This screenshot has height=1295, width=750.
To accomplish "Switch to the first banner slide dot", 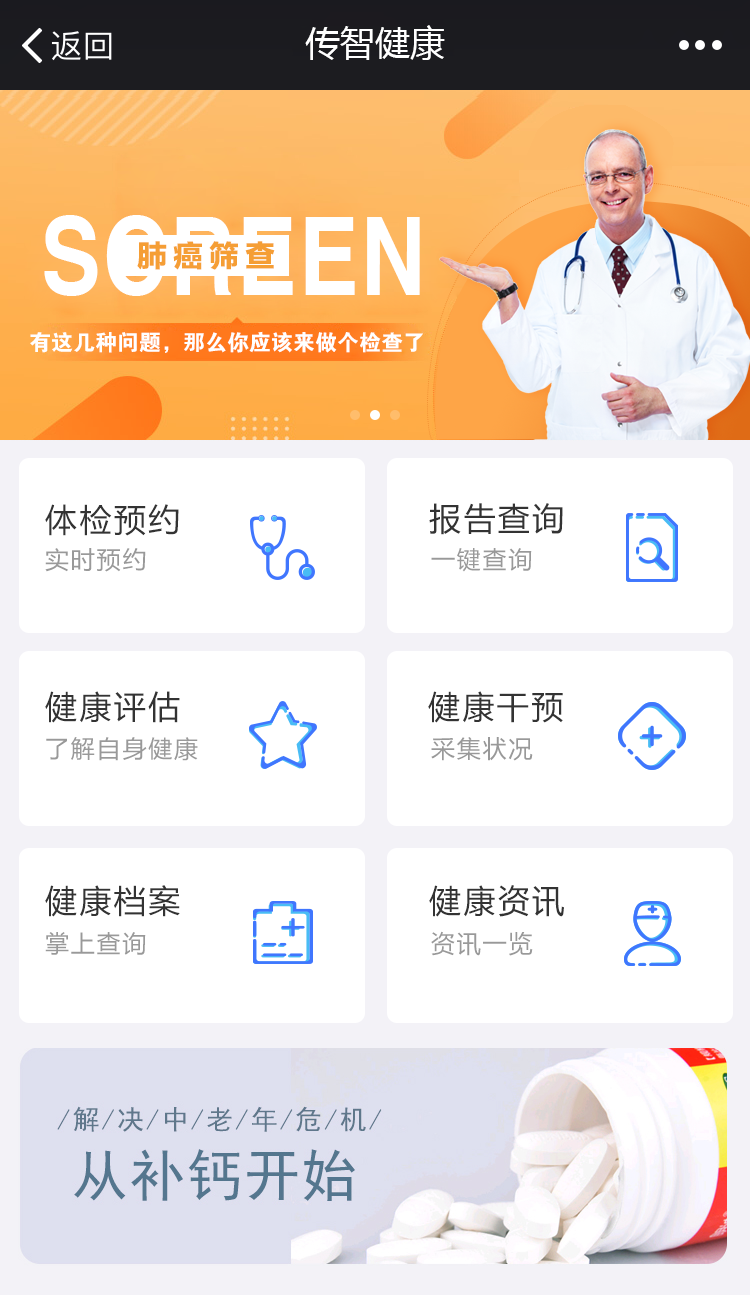I will [355, 413].
